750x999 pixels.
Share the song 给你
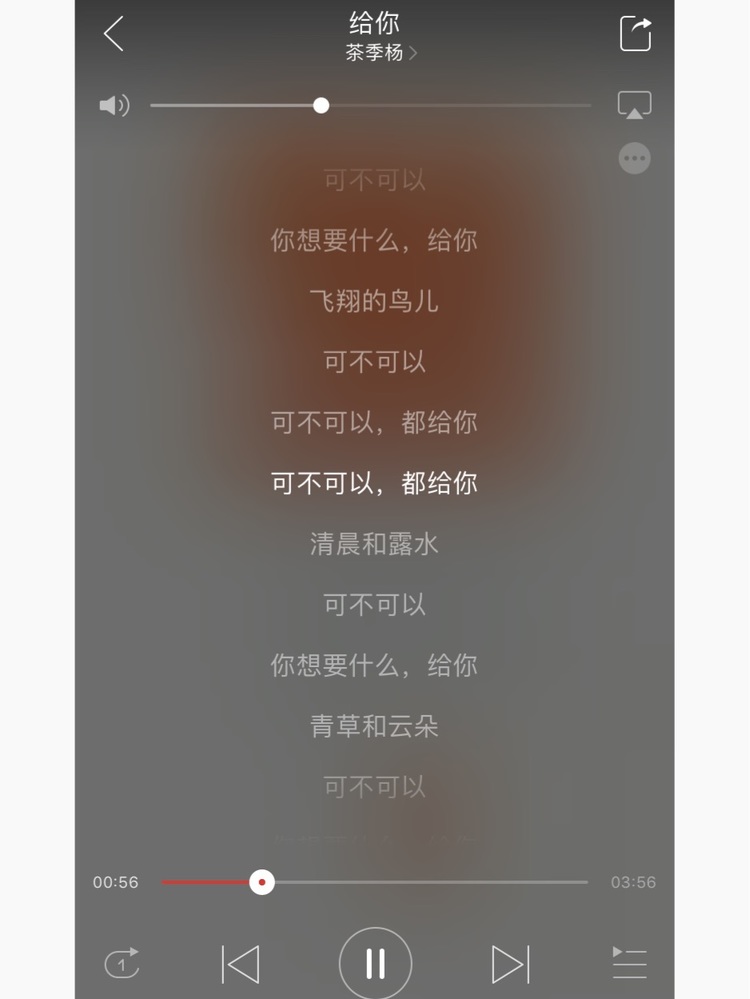(635, 34)
